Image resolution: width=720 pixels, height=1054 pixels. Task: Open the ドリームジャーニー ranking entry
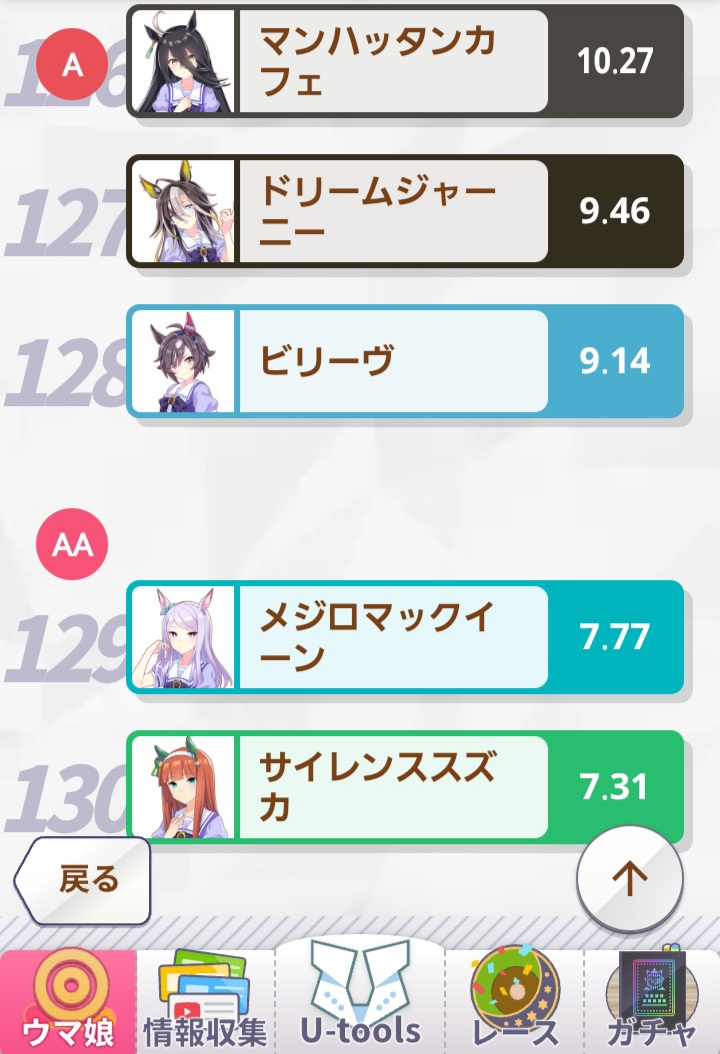[x=405, y=211]
